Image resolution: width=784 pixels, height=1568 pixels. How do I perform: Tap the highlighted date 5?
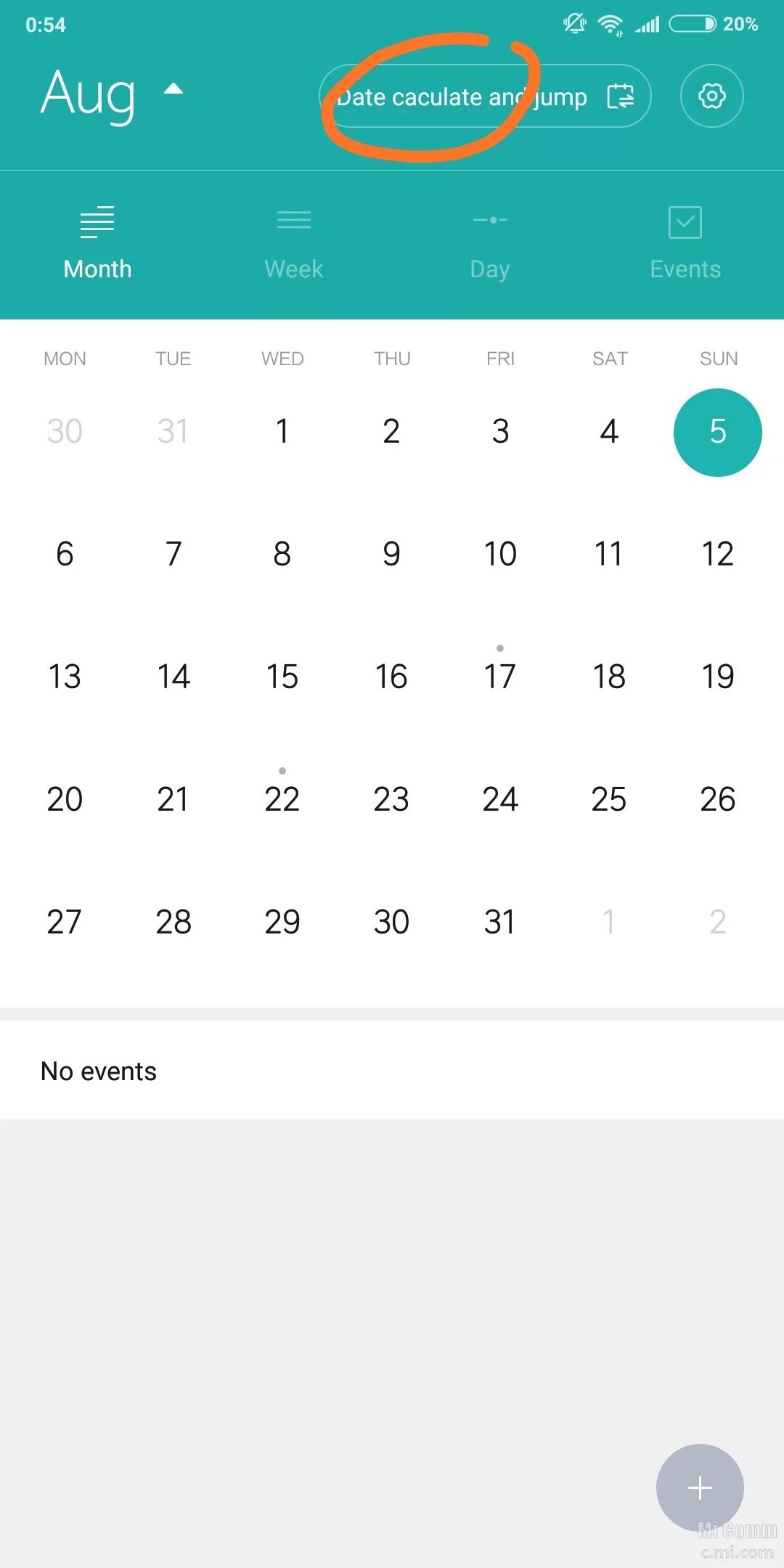[x=718, y=432]
